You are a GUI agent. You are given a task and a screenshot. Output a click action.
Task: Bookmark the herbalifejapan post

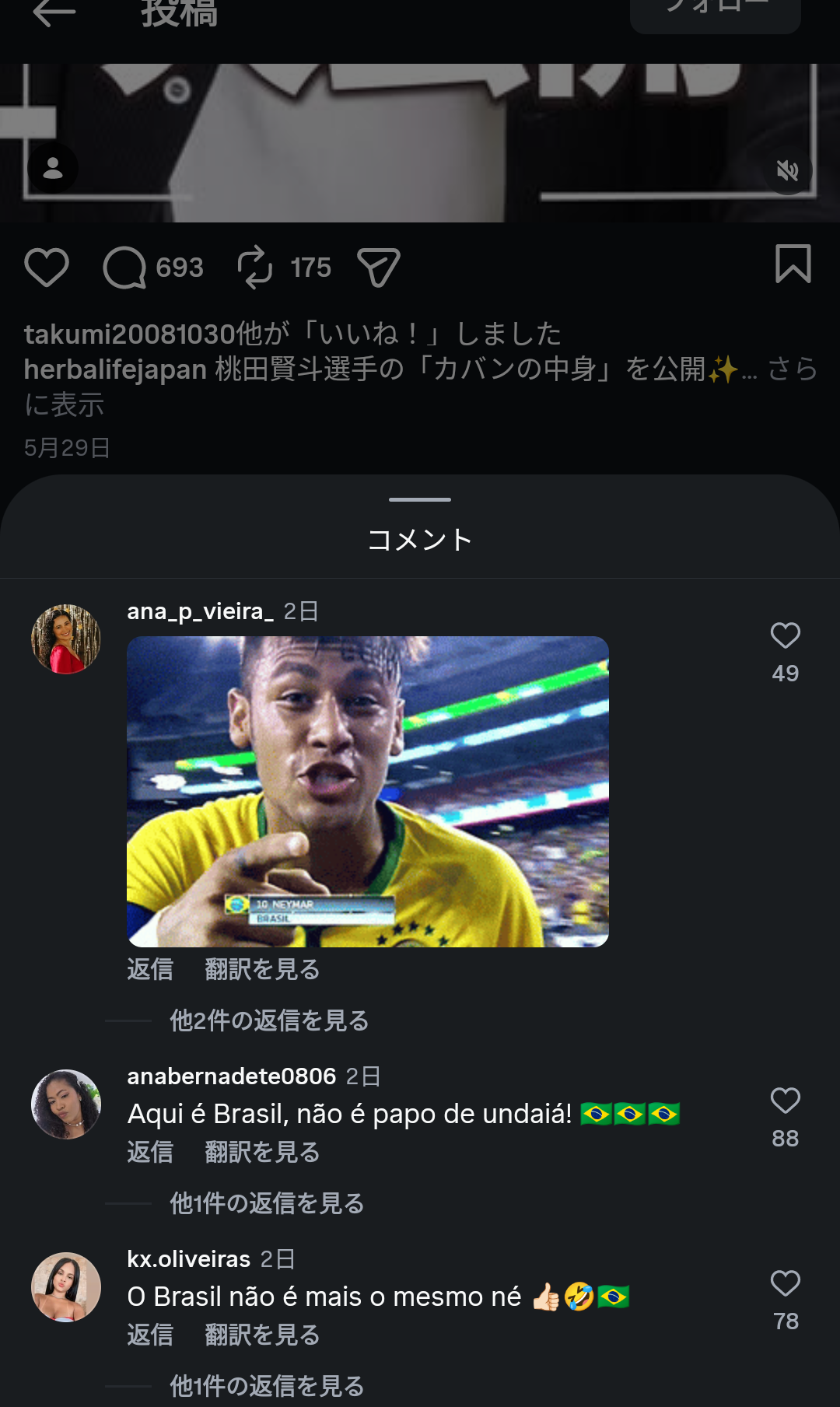(793, 264)
